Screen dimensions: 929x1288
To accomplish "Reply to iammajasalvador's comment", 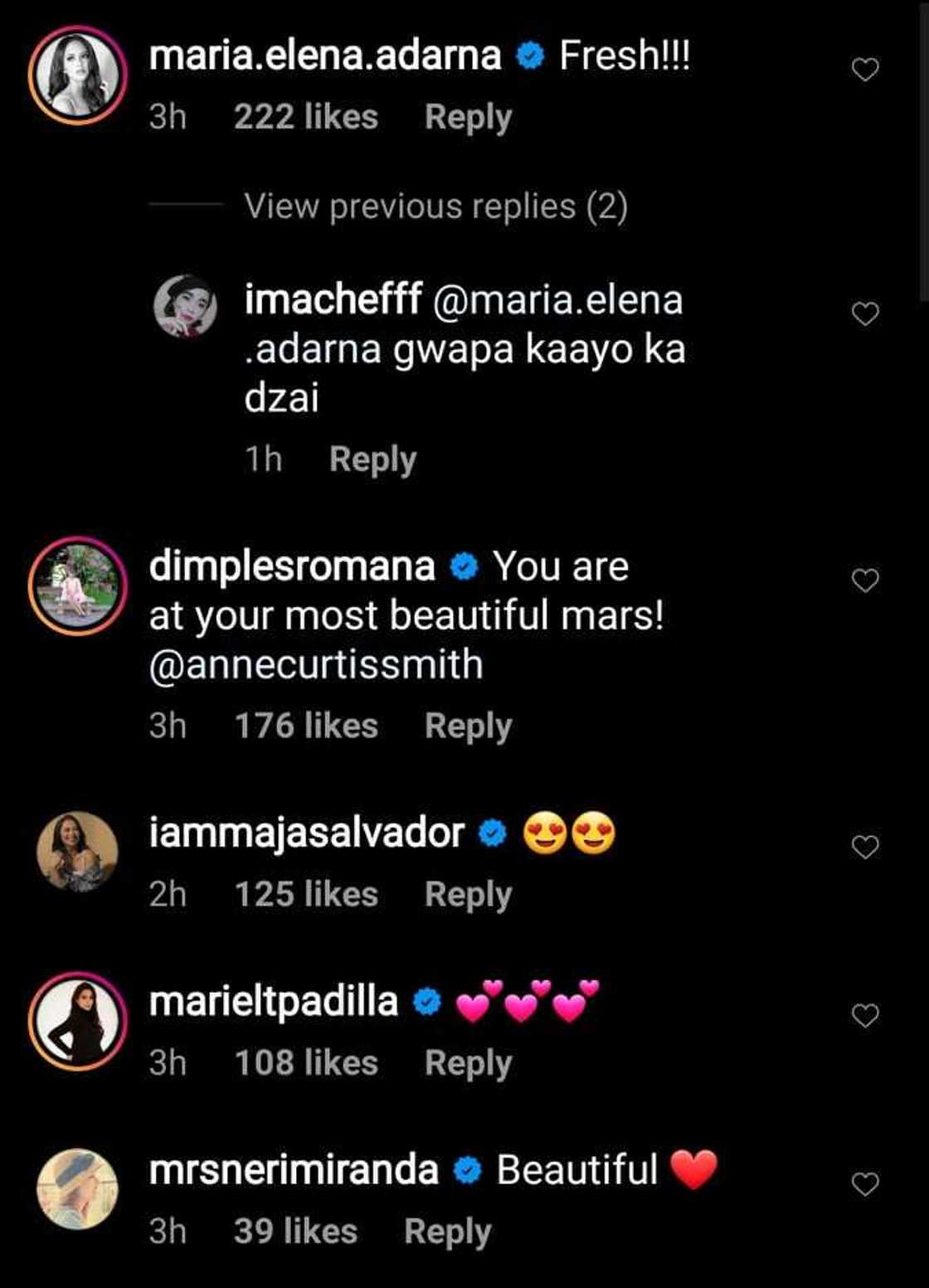I will (x=468, y=894).
